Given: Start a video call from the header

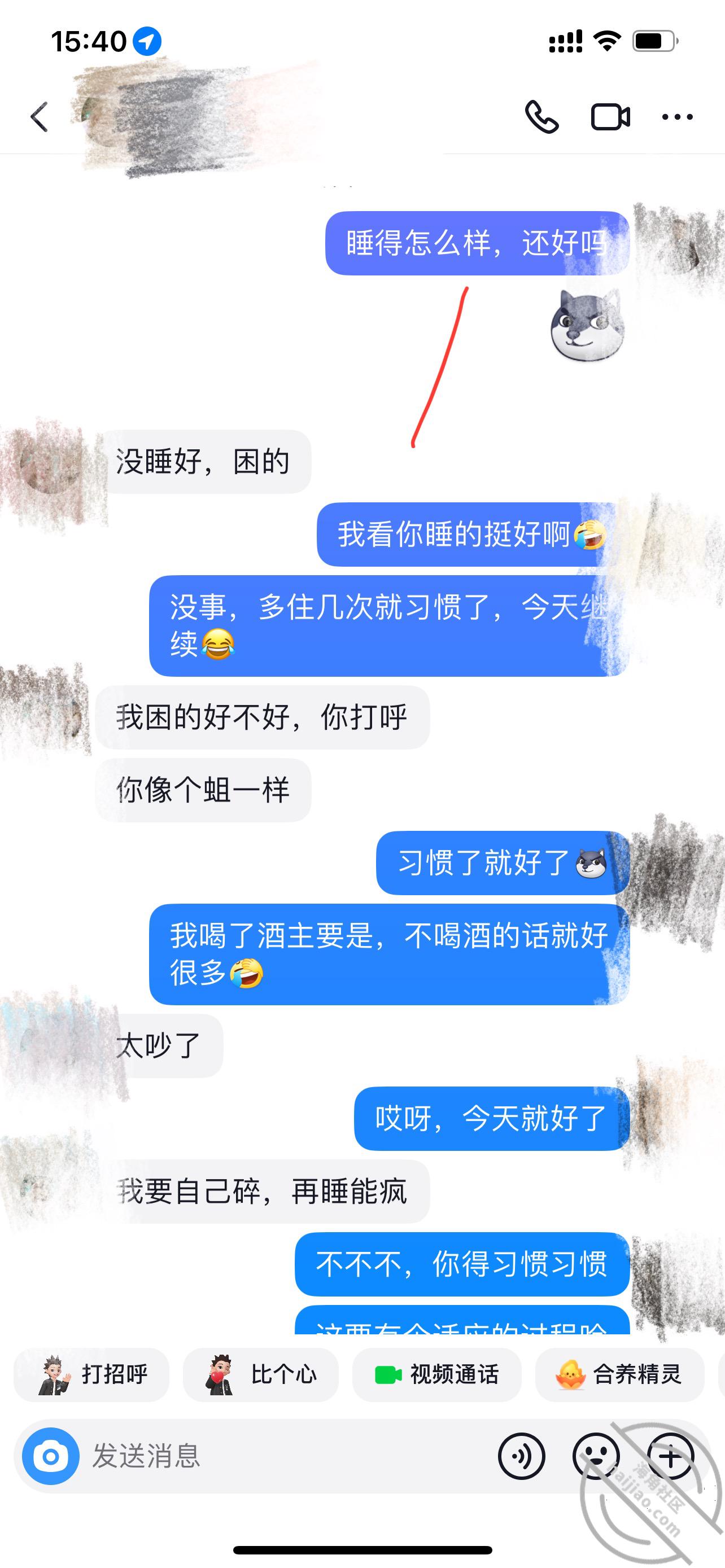Looking at the screenshot, I should click(x=610, y=117).
